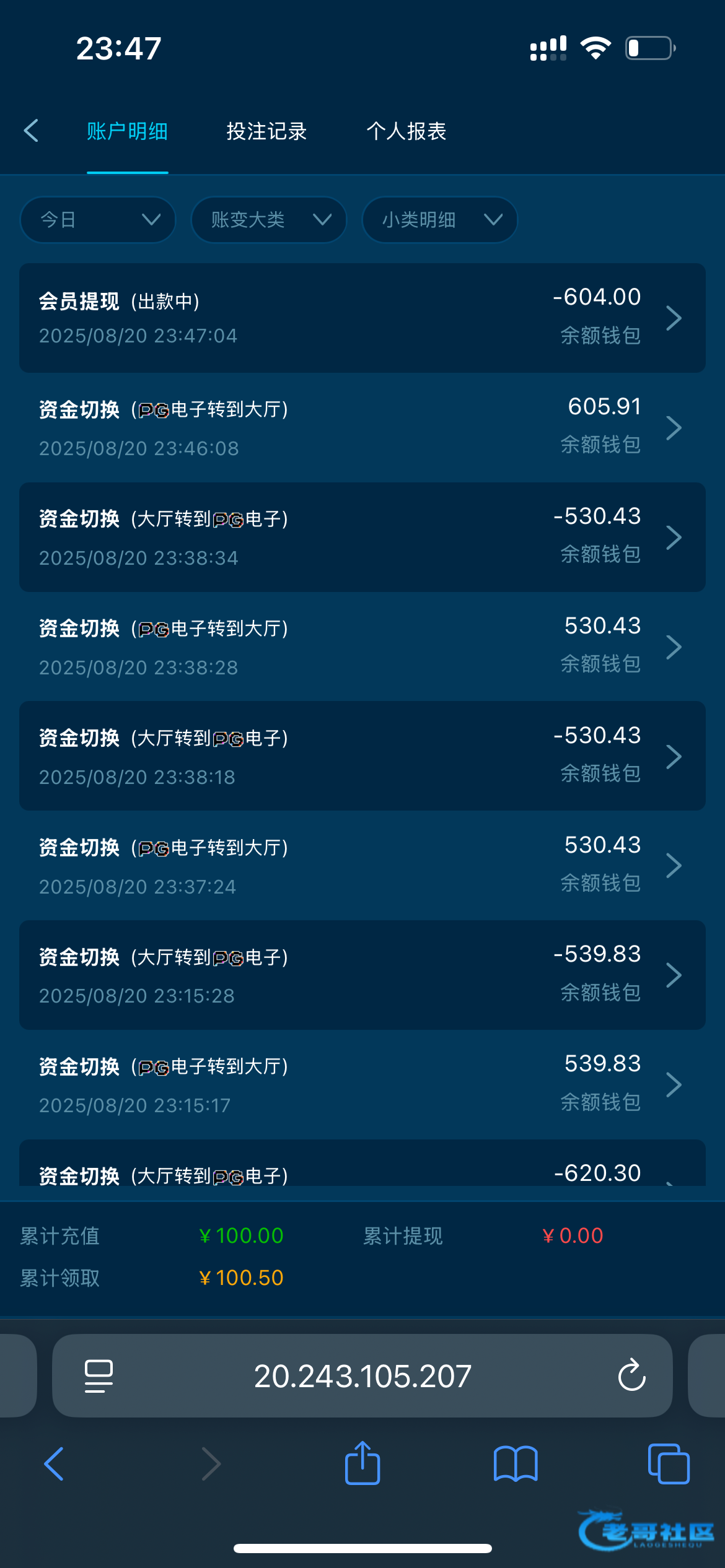The width and height of the screenshot is (725, 1568).
Task: Tap the browser address bar 20.243.105.207
Action: [x=362, y=1376]
